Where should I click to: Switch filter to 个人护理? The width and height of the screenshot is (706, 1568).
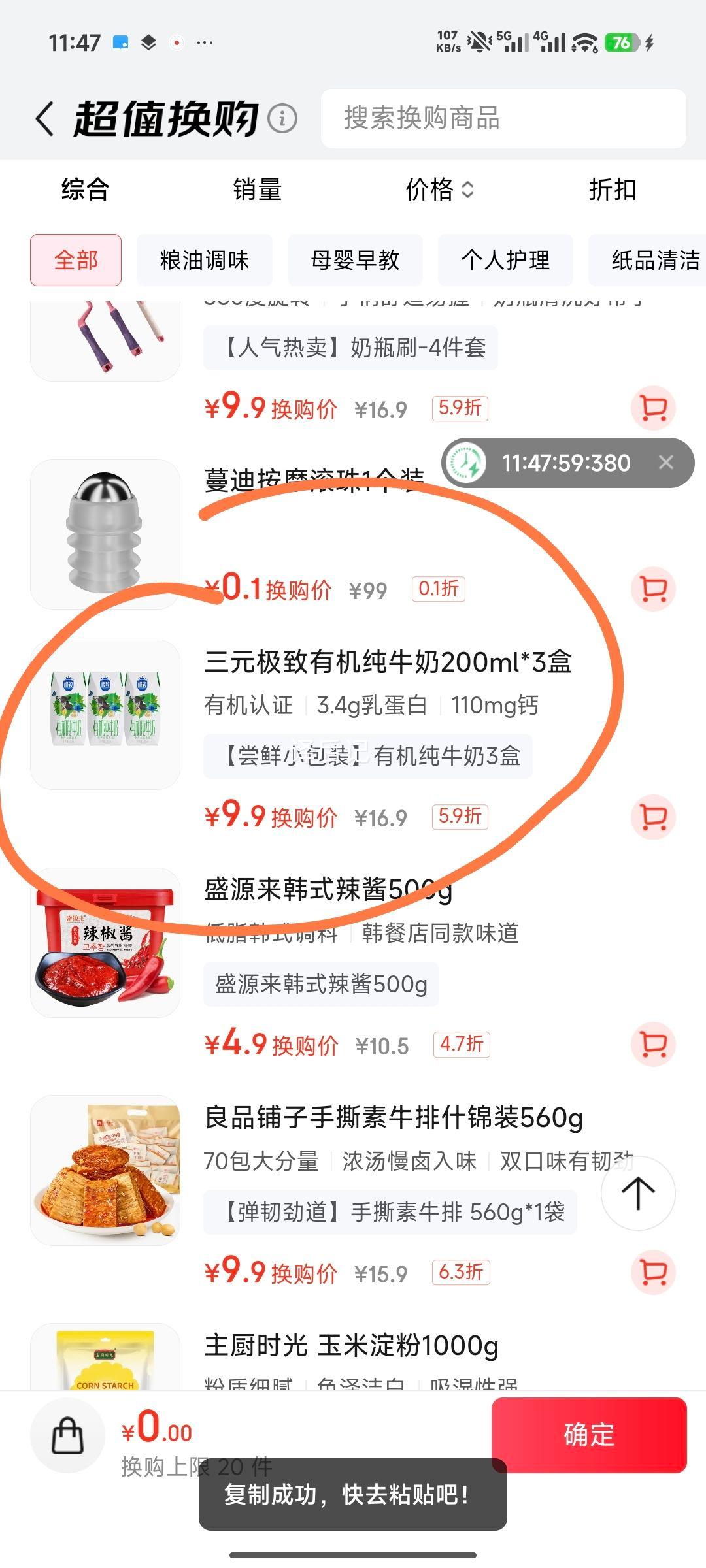(x=505, y=259)
